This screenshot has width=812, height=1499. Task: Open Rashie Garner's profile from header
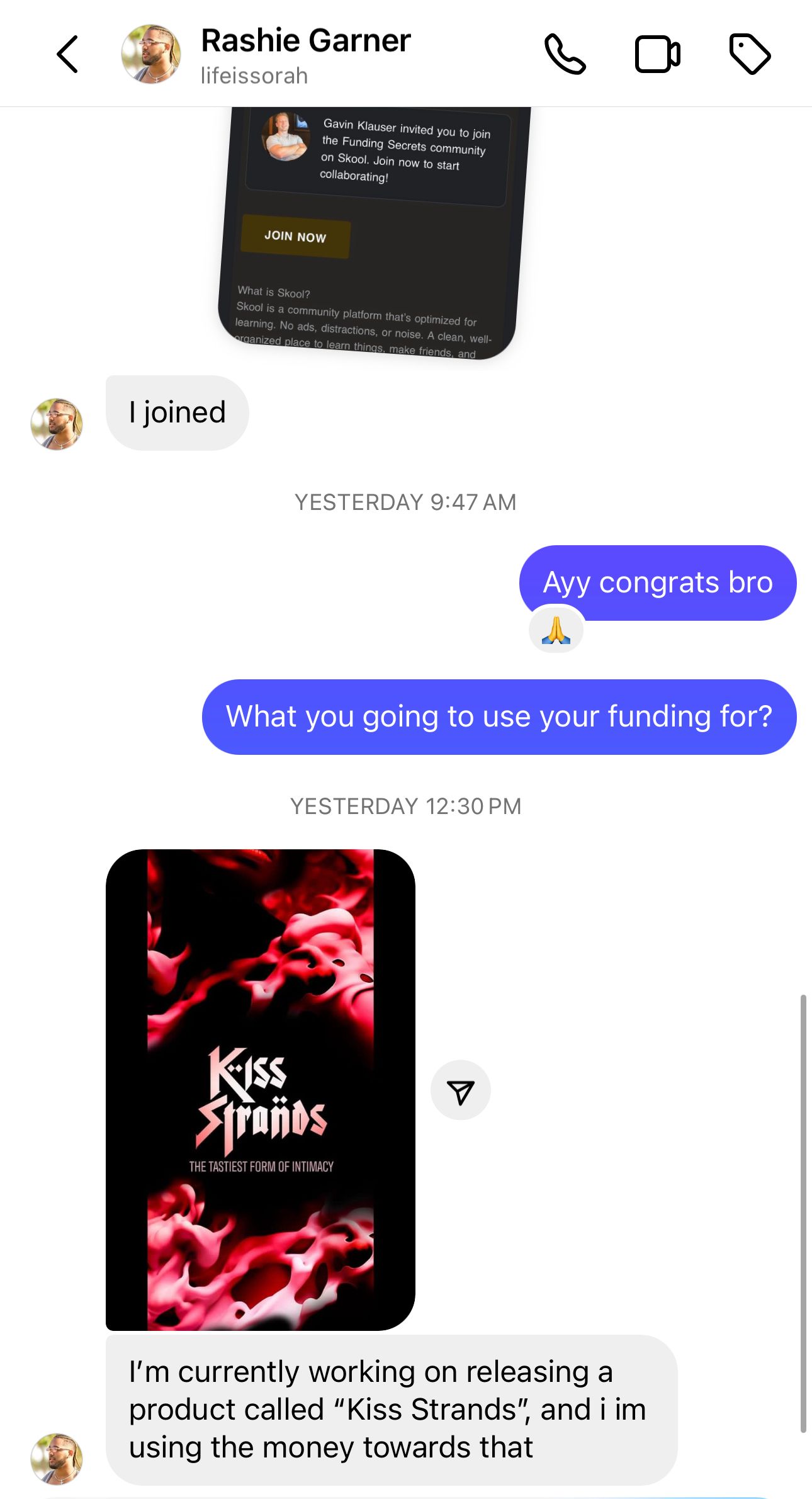tap(305, 54)
